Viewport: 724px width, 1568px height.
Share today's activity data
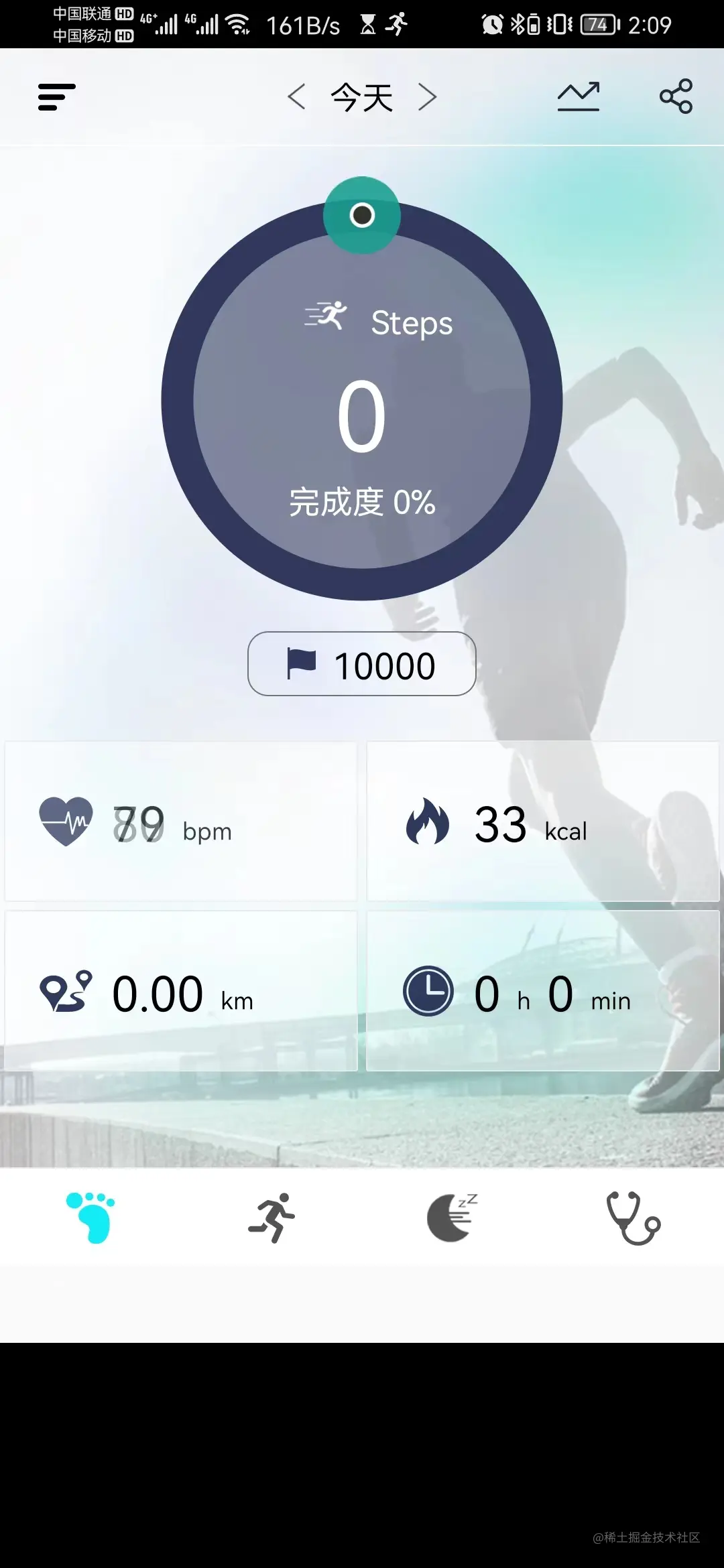coord(676,97)
